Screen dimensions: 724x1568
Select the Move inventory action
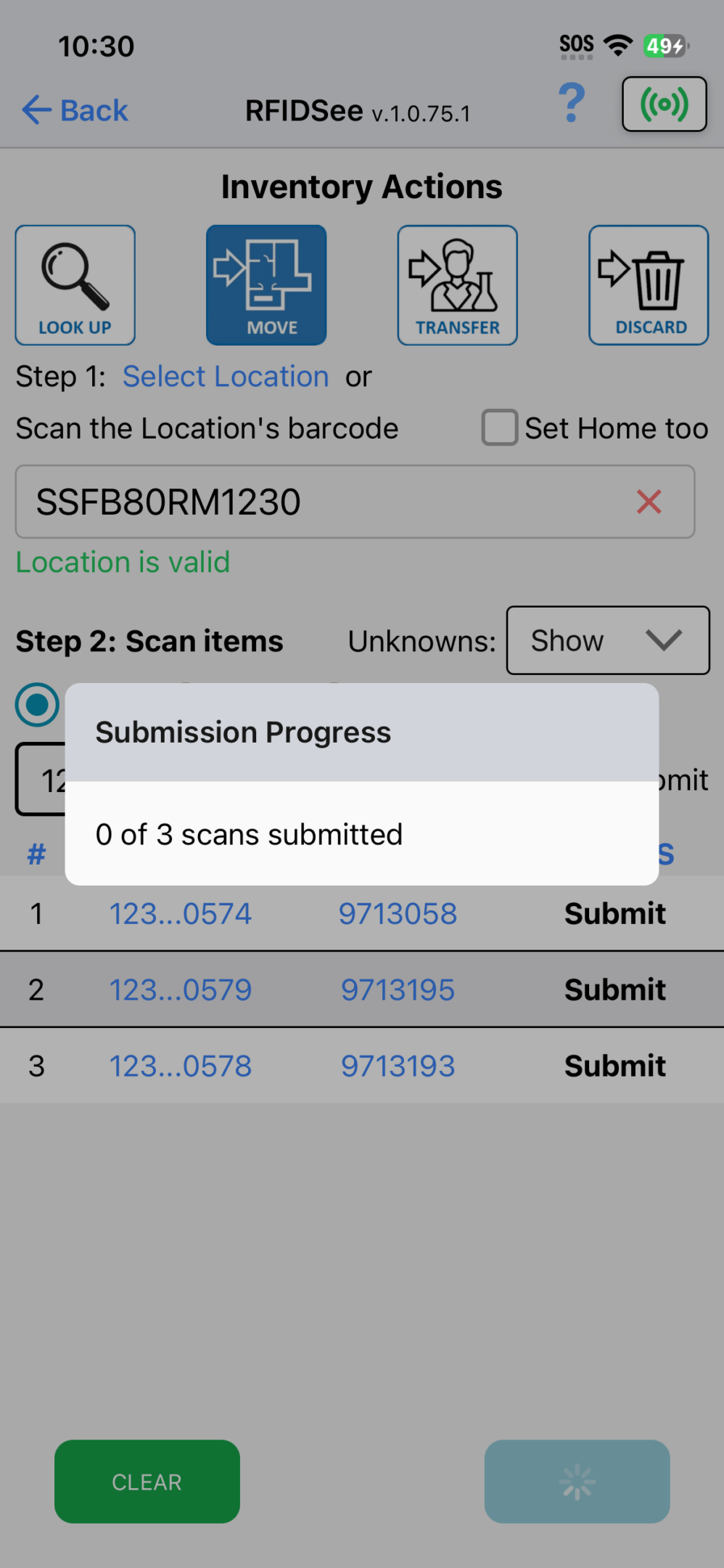[266, 285]
